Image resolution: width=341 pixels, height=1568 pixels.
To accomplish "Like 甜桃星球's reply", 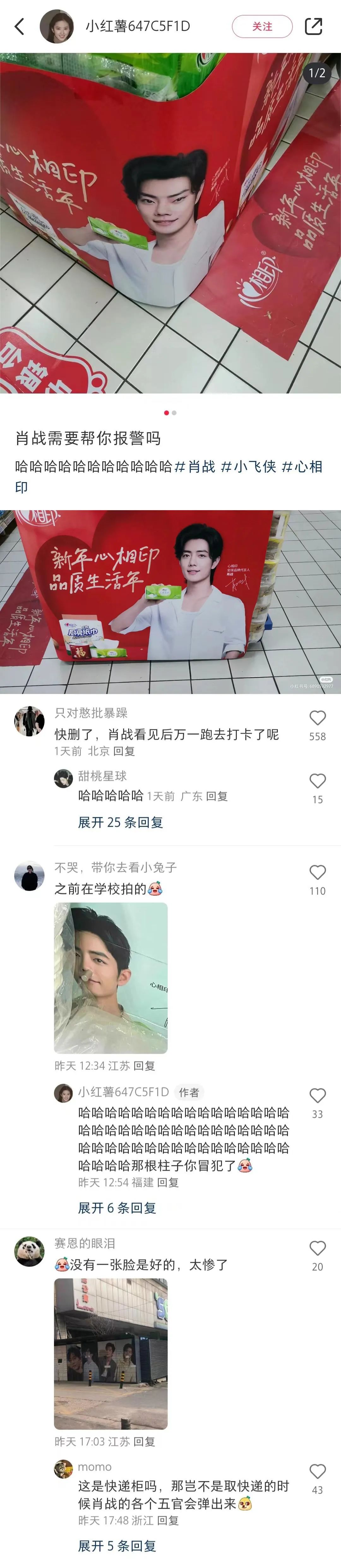I will pyautogui.click(x=317, y=781).
